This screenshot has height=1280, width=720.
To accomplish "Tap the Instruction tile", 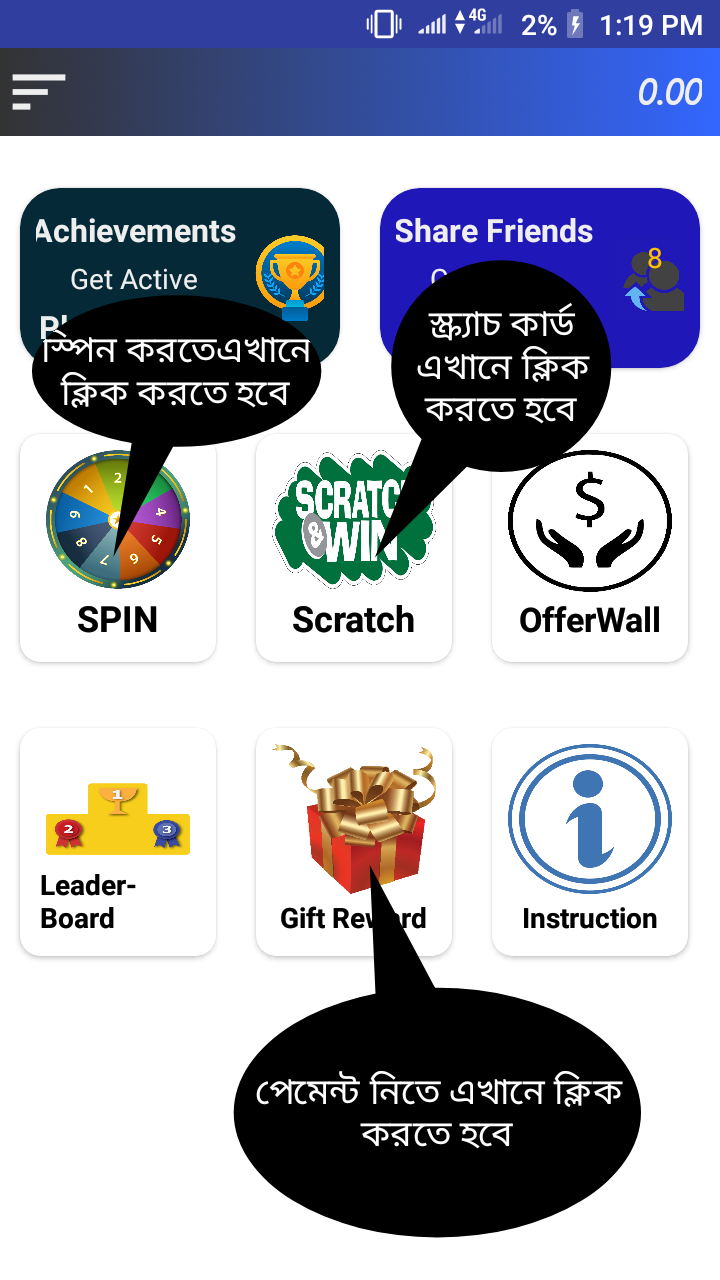I will 590,841.
